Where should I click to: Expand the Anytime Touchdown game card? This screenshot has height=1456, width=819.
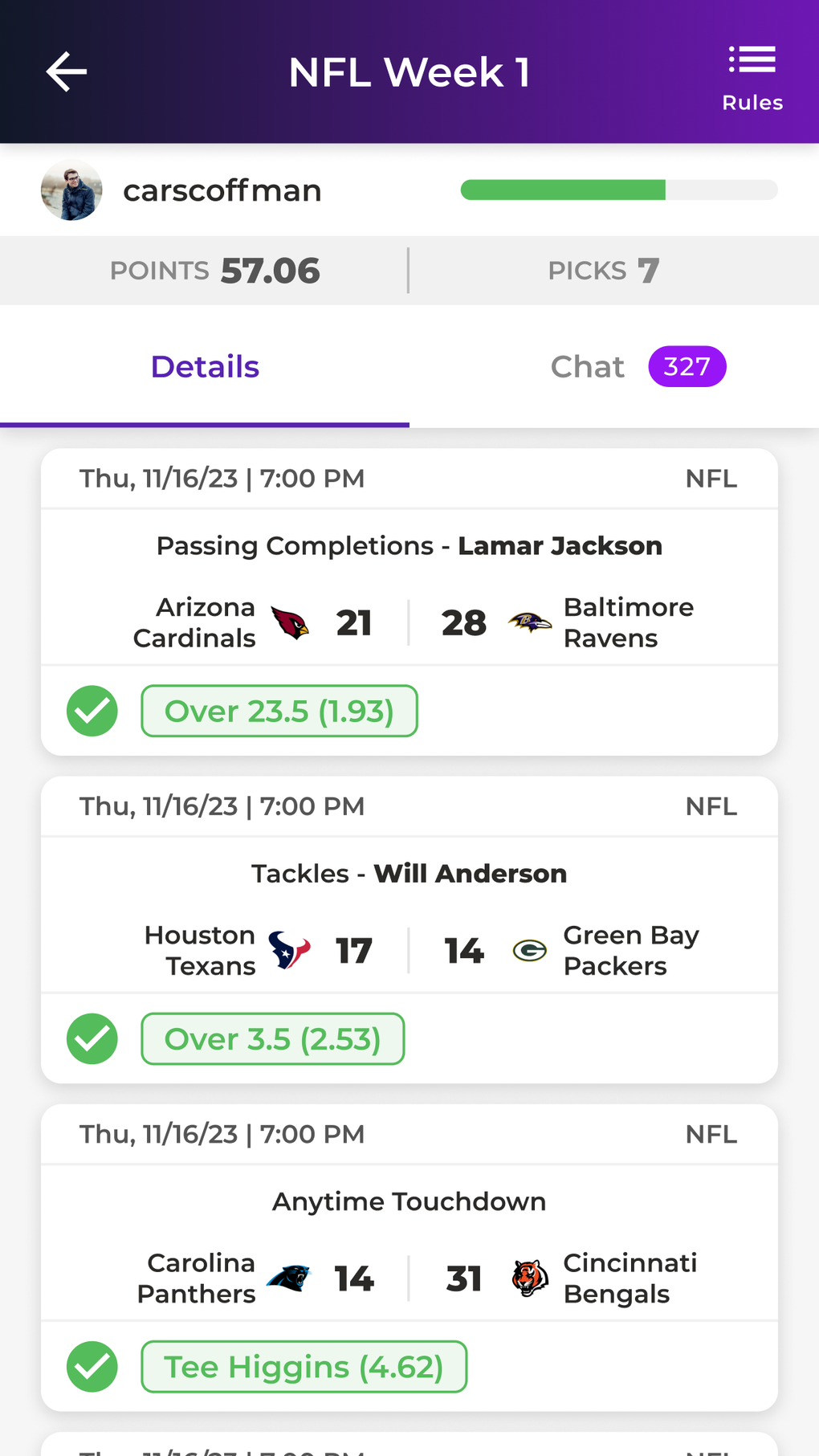(x=409, y=1201)
